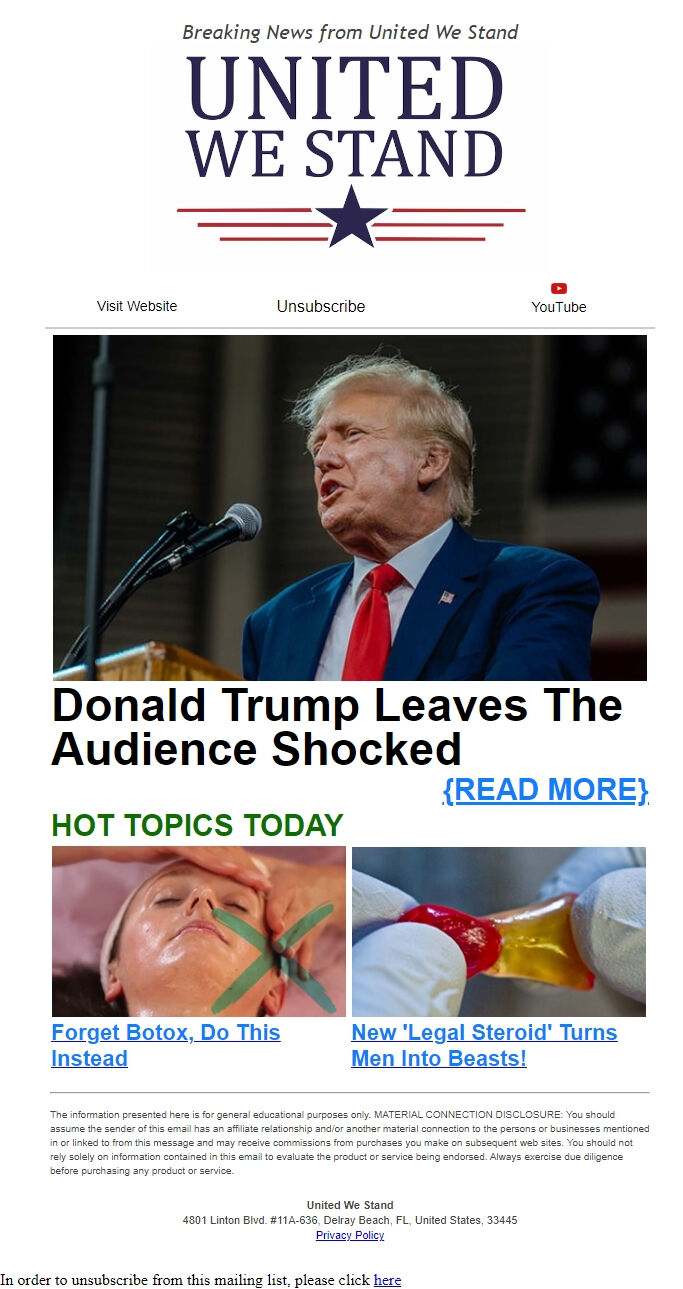Open the Botox face treatment picture

coord(199,931)
